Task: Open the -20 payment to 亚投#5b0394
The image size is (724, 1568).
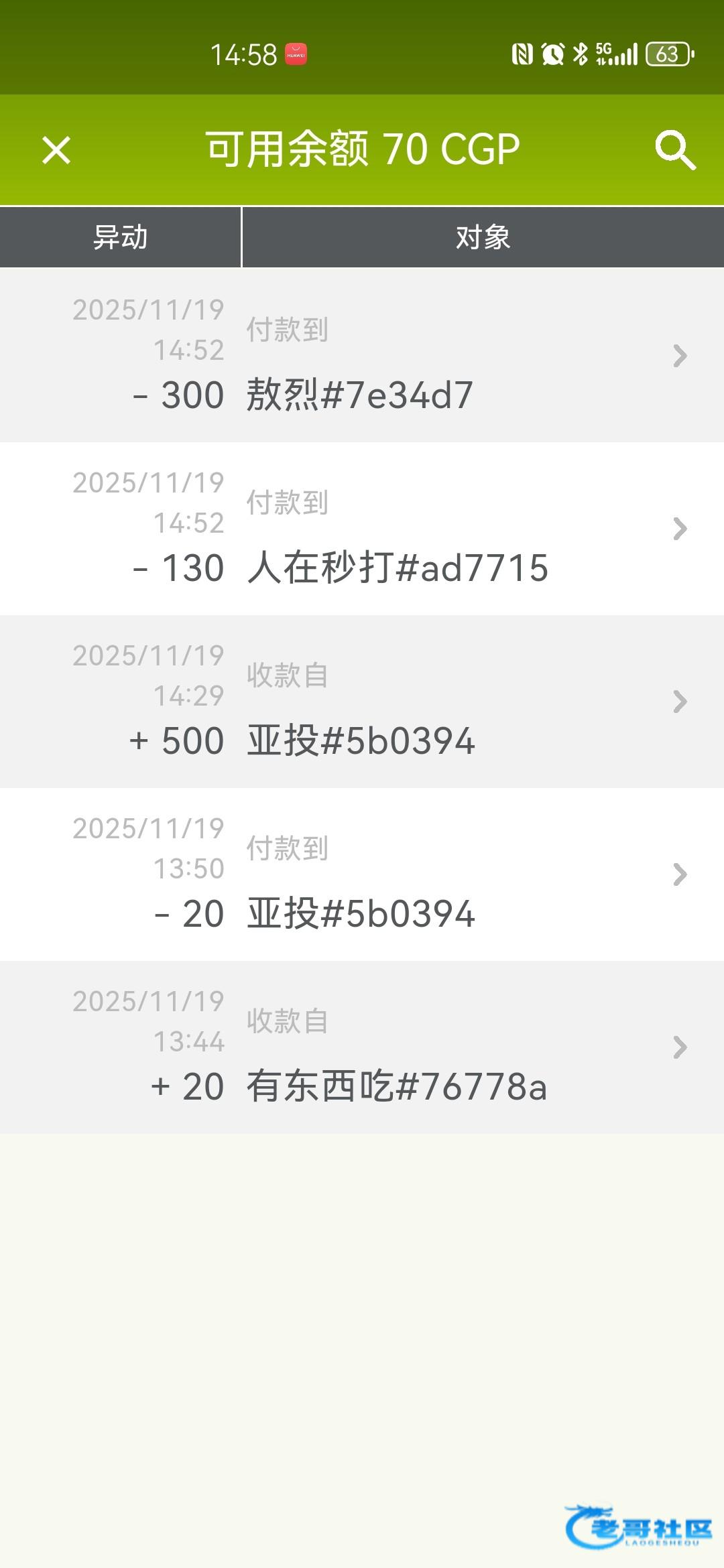Action: coord(362,874)
